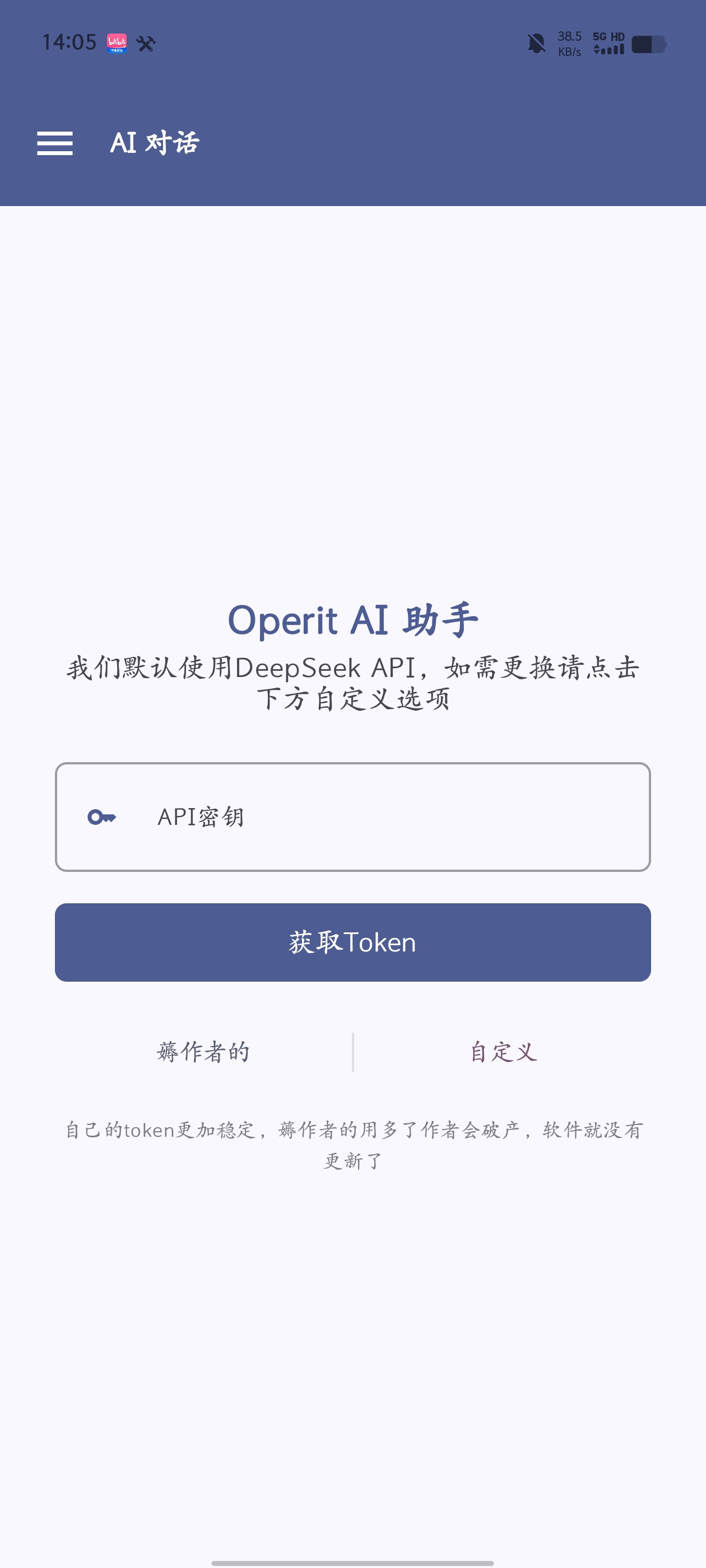Click the 获取Token button
Screen dimensions: 706x1568
click(x=352, y=942)
